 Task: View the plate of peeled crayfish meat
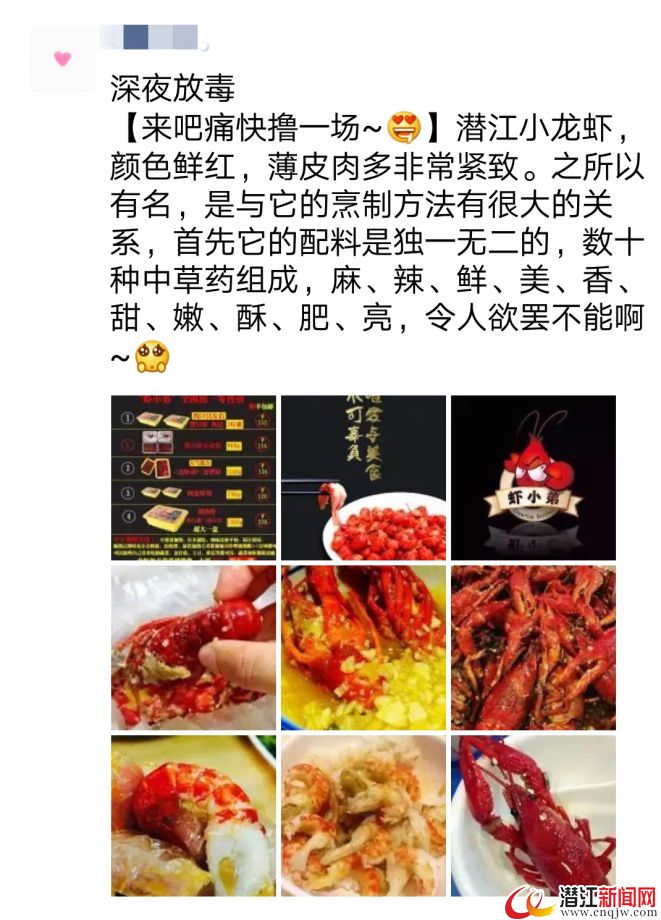tap(363, 815)
